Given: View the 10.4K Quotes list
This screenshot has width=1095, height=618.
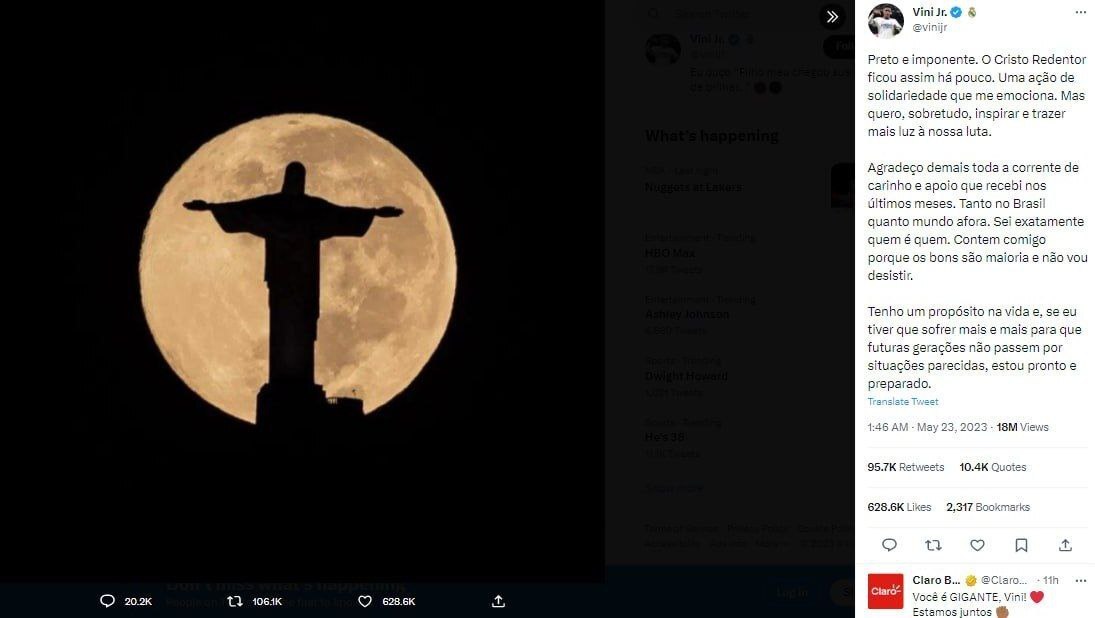Looking at the screenshot, I should click(x=992, y=467).
